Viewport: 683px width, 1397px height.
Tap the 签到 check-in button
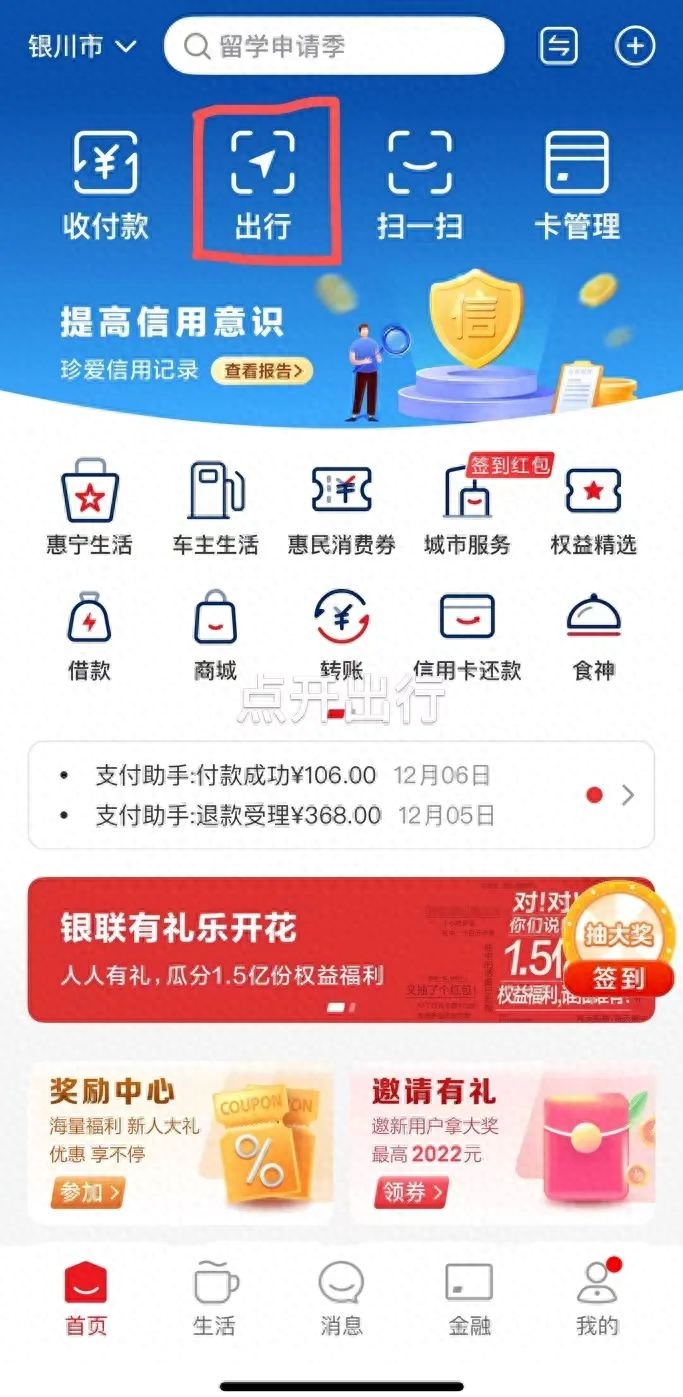617,978
